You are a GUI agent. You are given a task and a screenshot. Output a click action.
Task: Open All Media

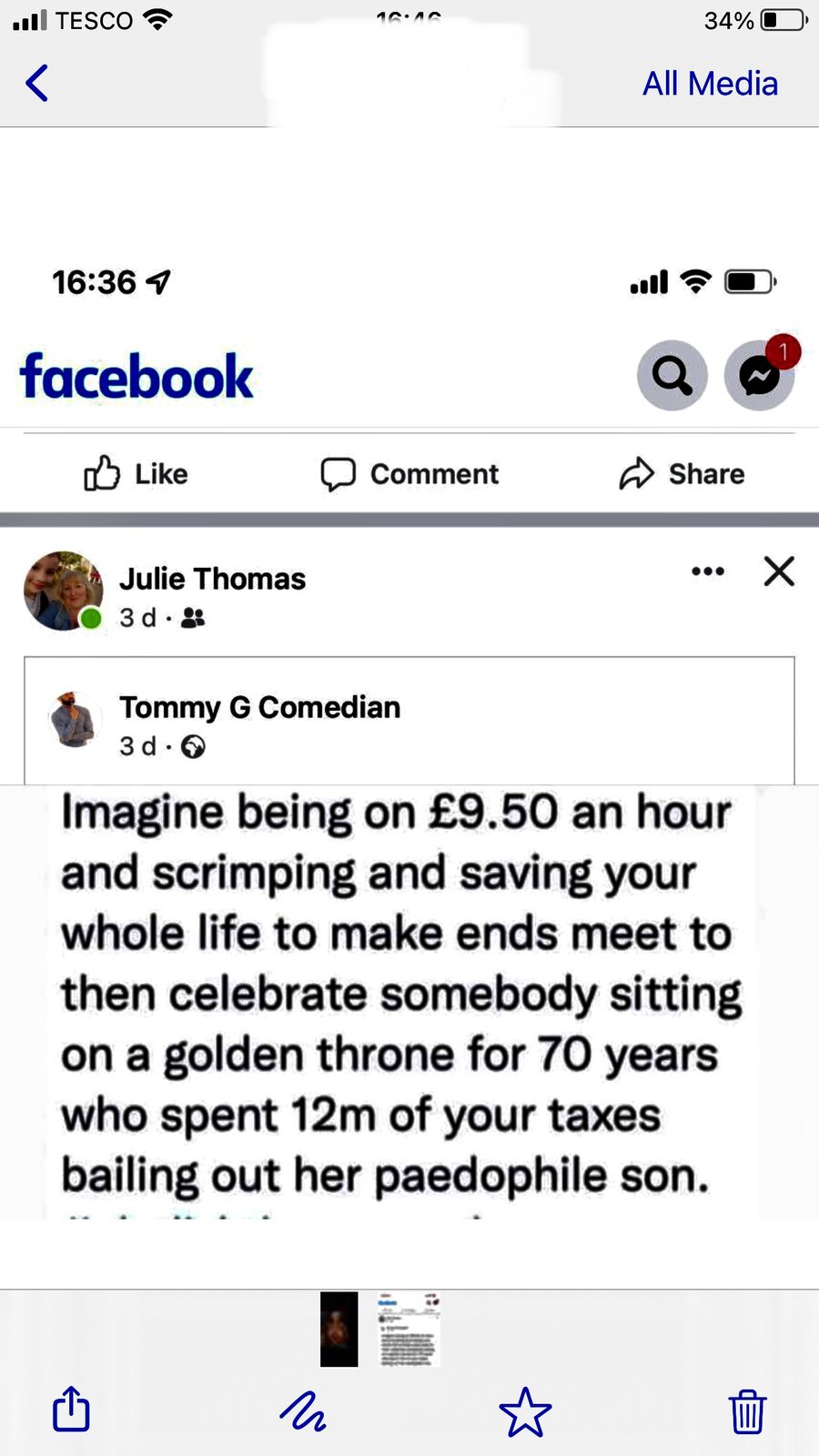tap(710, 84)
